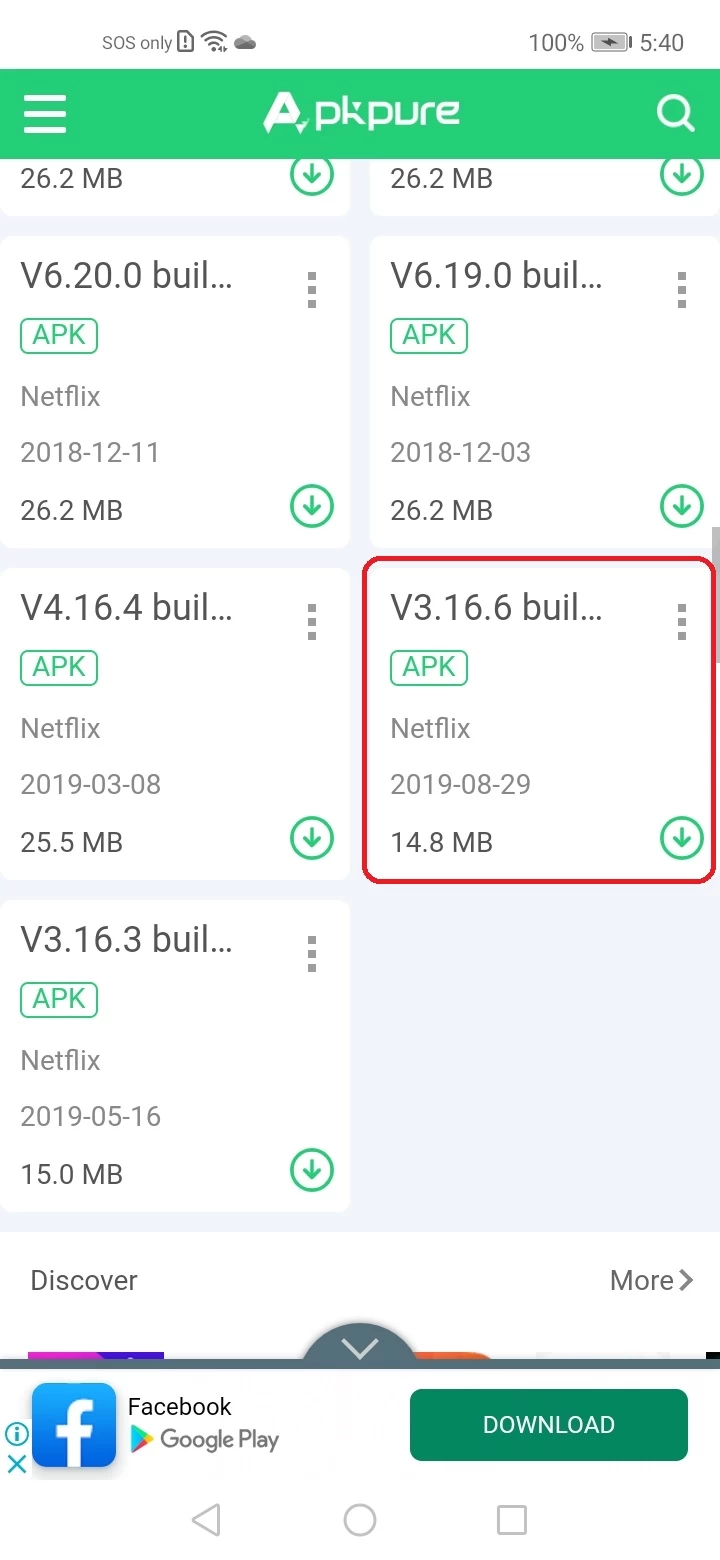Viewport: 720px width, 1560px height.
Task: Open options menu for V3.16.3
Action: coord(312,953)
